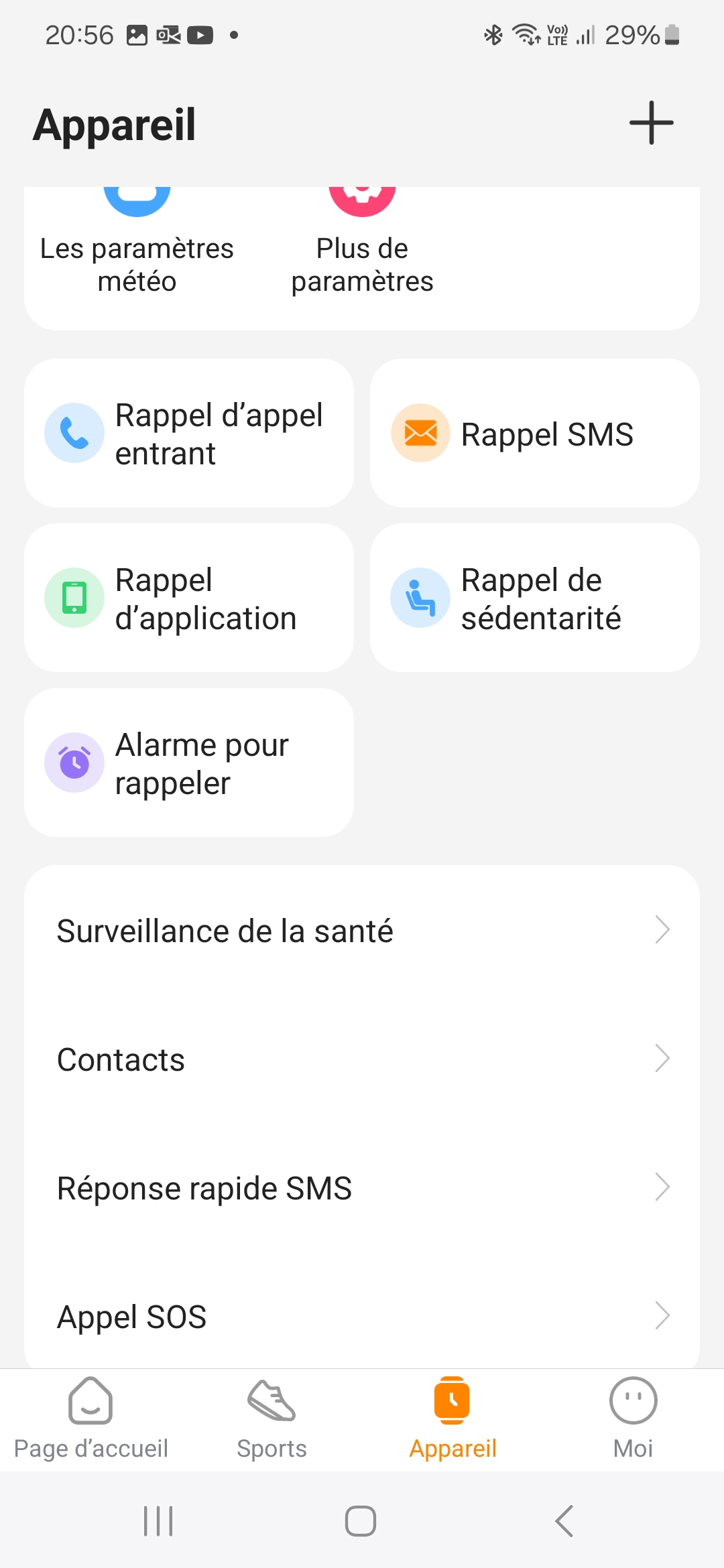Tap the system back button

(564, 1521)
